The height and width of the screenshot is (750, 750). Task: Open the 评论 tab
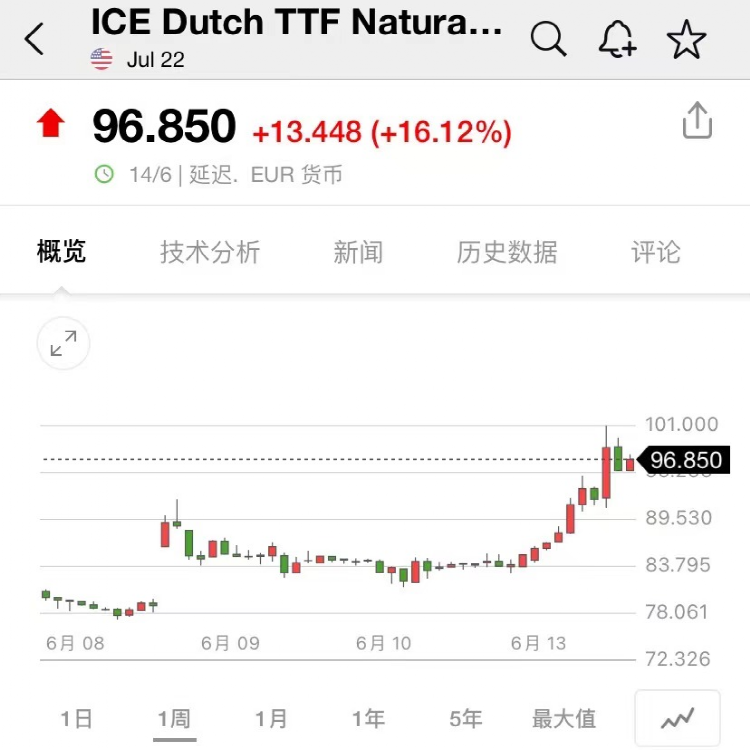coord(656,252)
